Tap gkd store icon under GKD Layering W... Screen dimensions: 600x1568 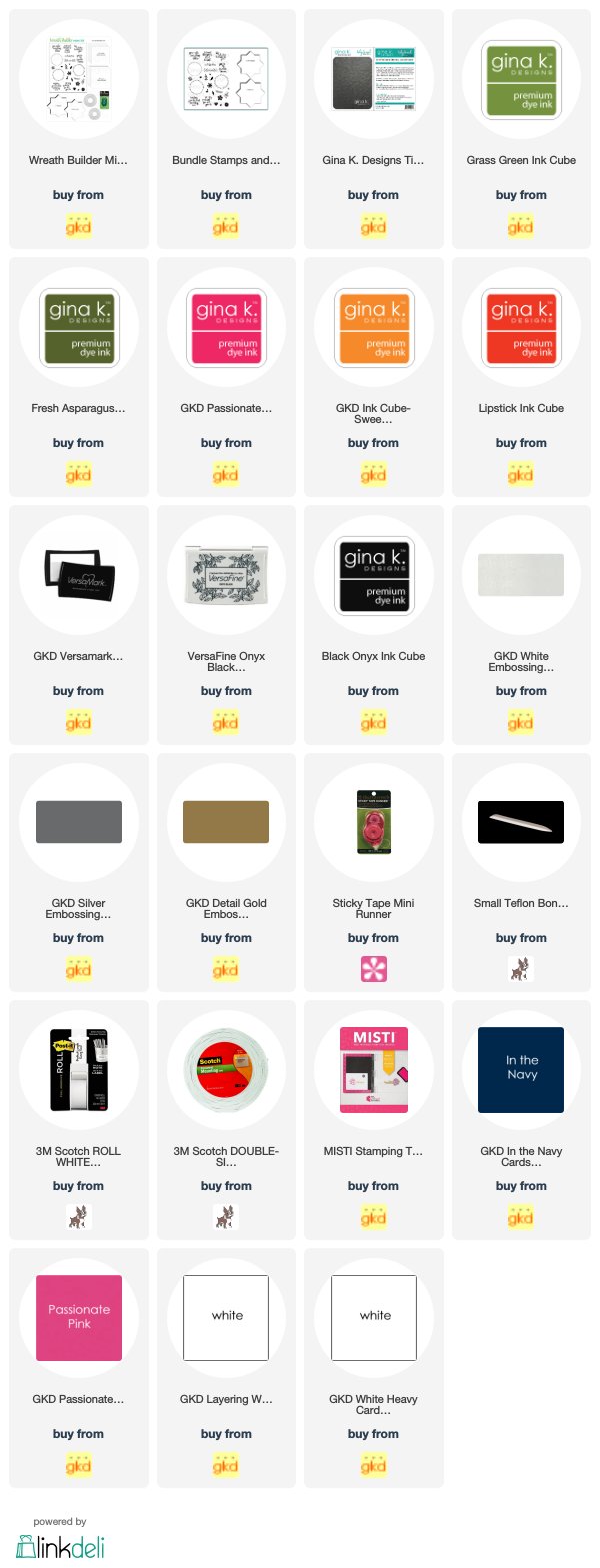pos(226,1465)
